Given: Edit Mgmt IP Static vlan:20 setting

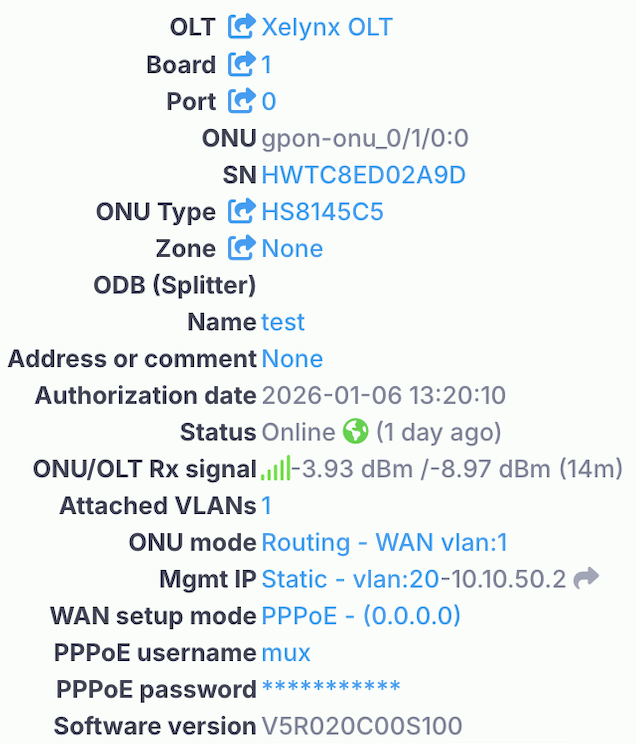Looking at the screenshot, I should point(414,579).
